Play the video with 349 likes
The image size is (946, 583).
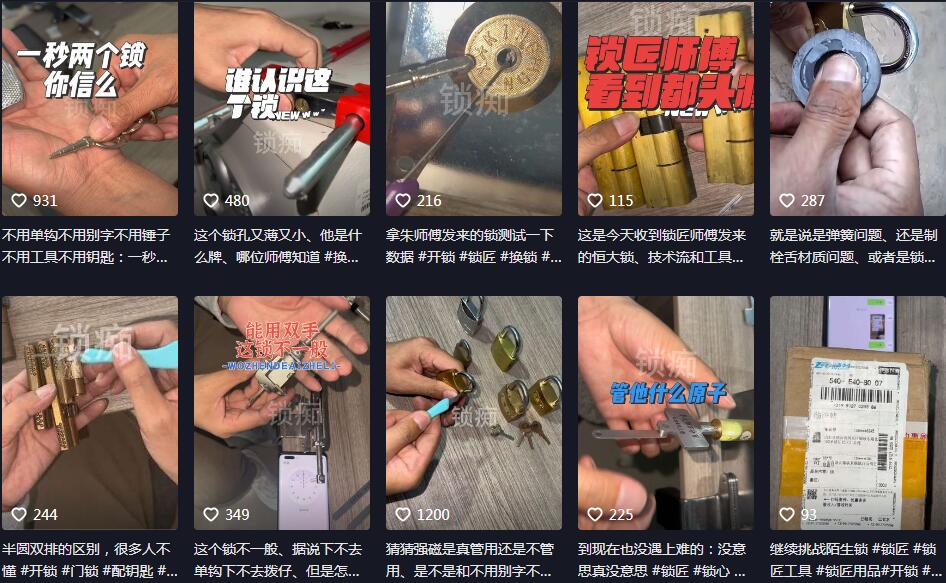281,412
